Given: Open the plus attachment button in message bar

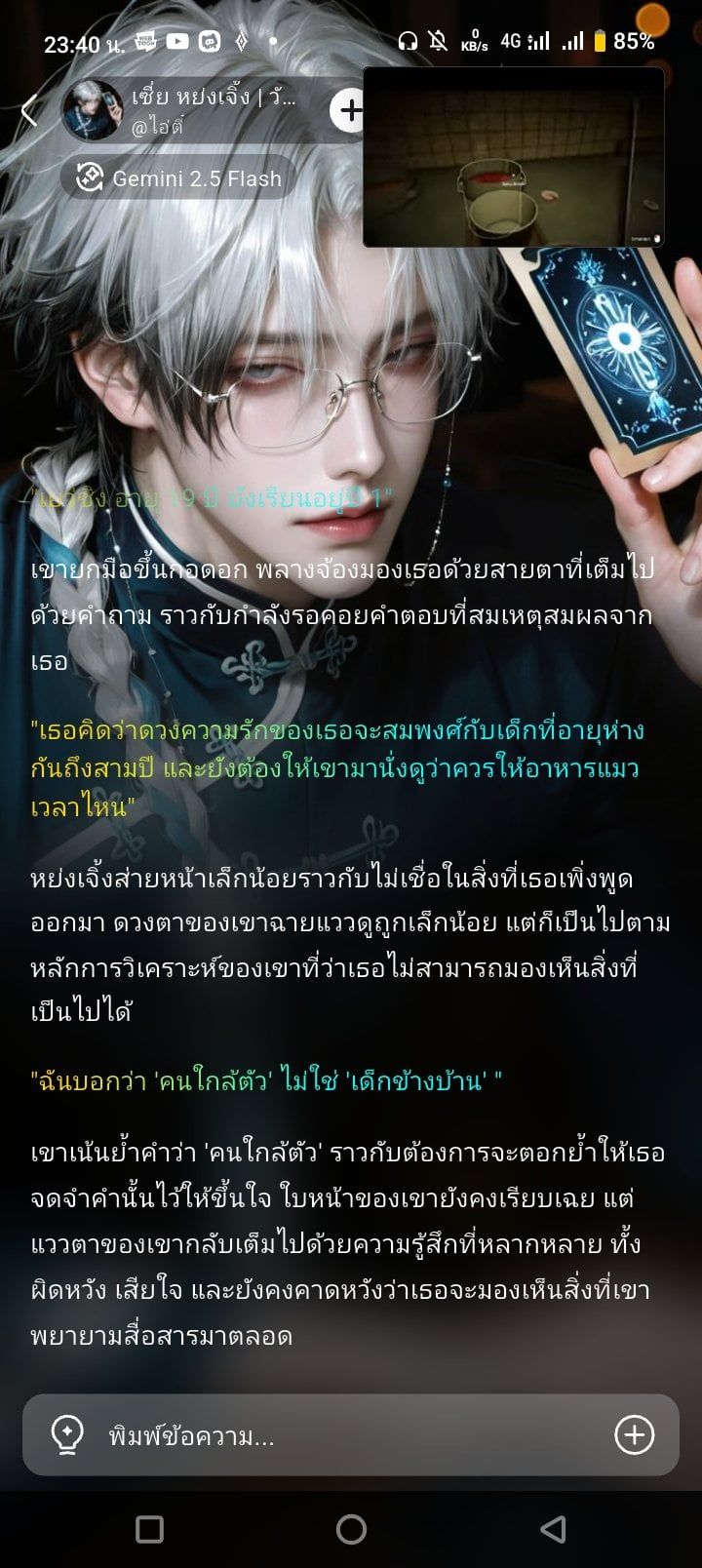Looking at the screenshot, I should (x=634, y=1434).
